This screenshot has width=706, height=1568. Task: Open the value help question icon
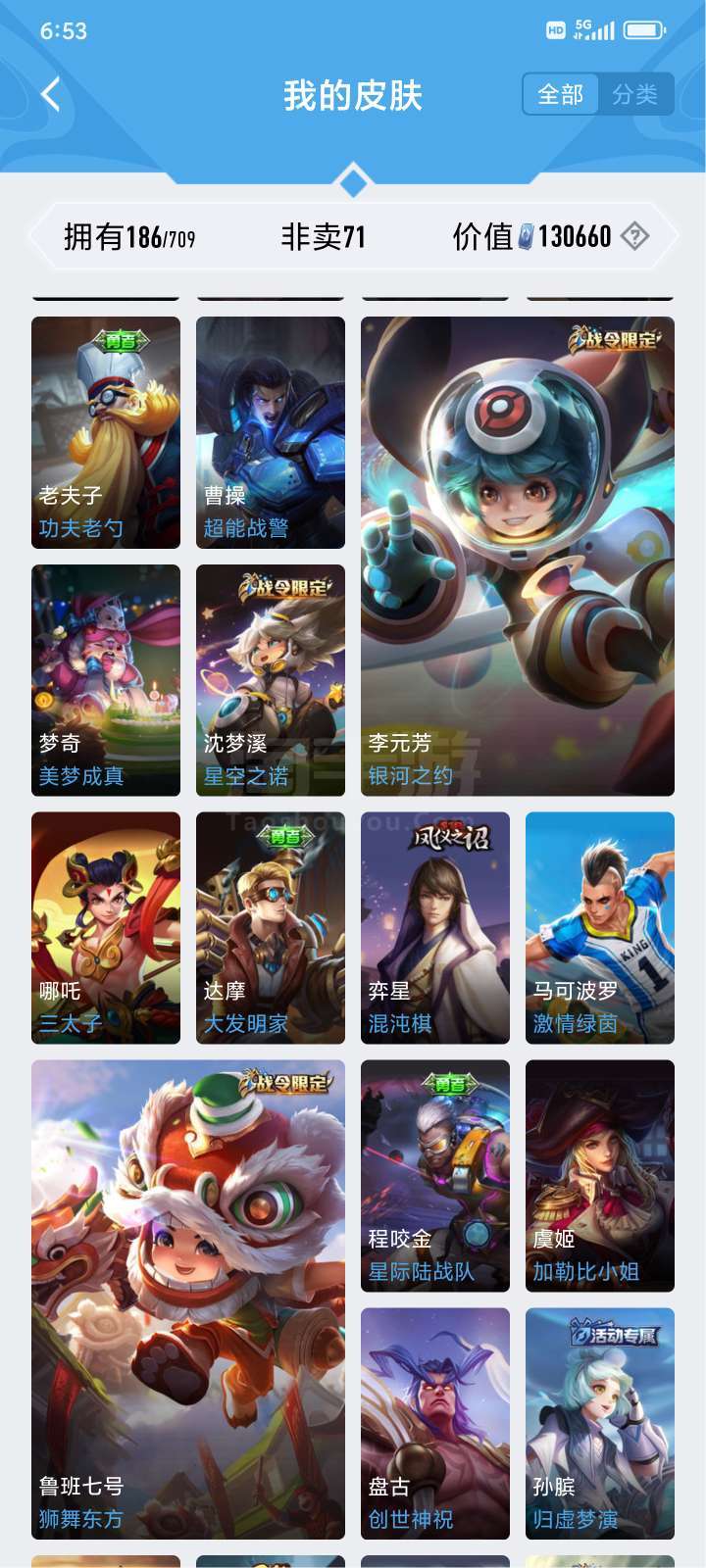point(635,236)
